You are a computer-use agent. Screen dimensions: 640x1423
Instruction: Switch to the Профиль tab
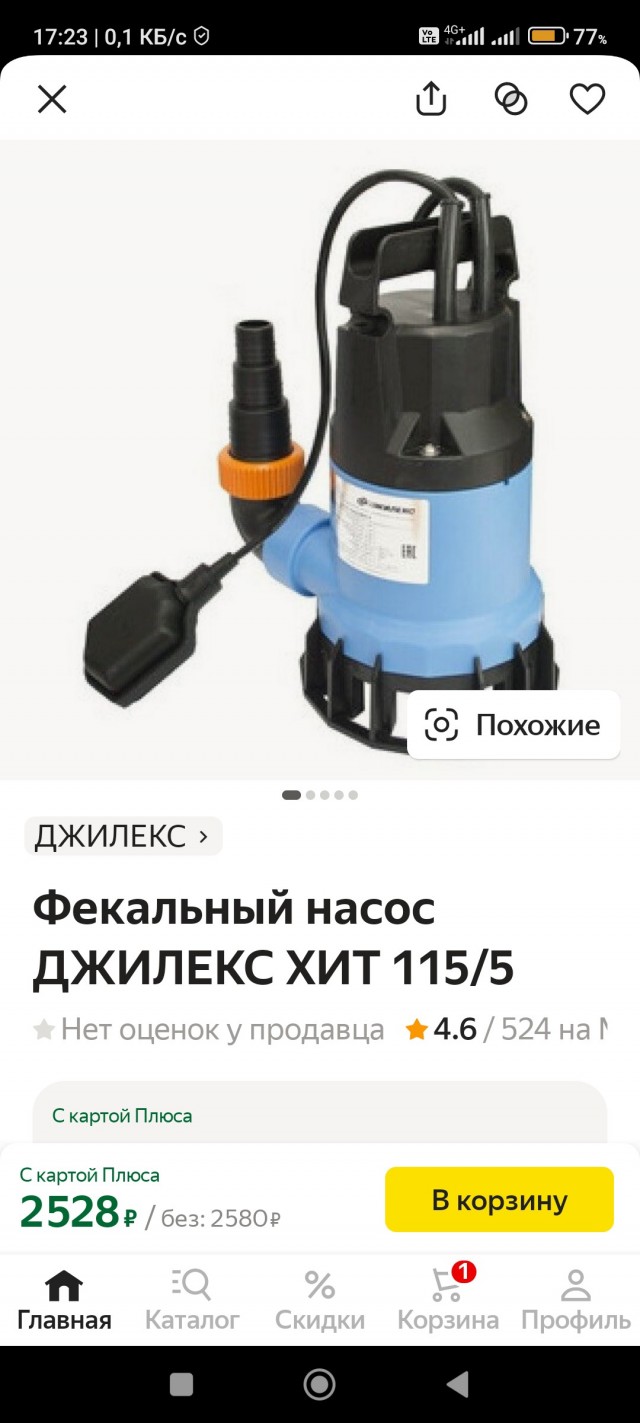tap(575, 1300)
